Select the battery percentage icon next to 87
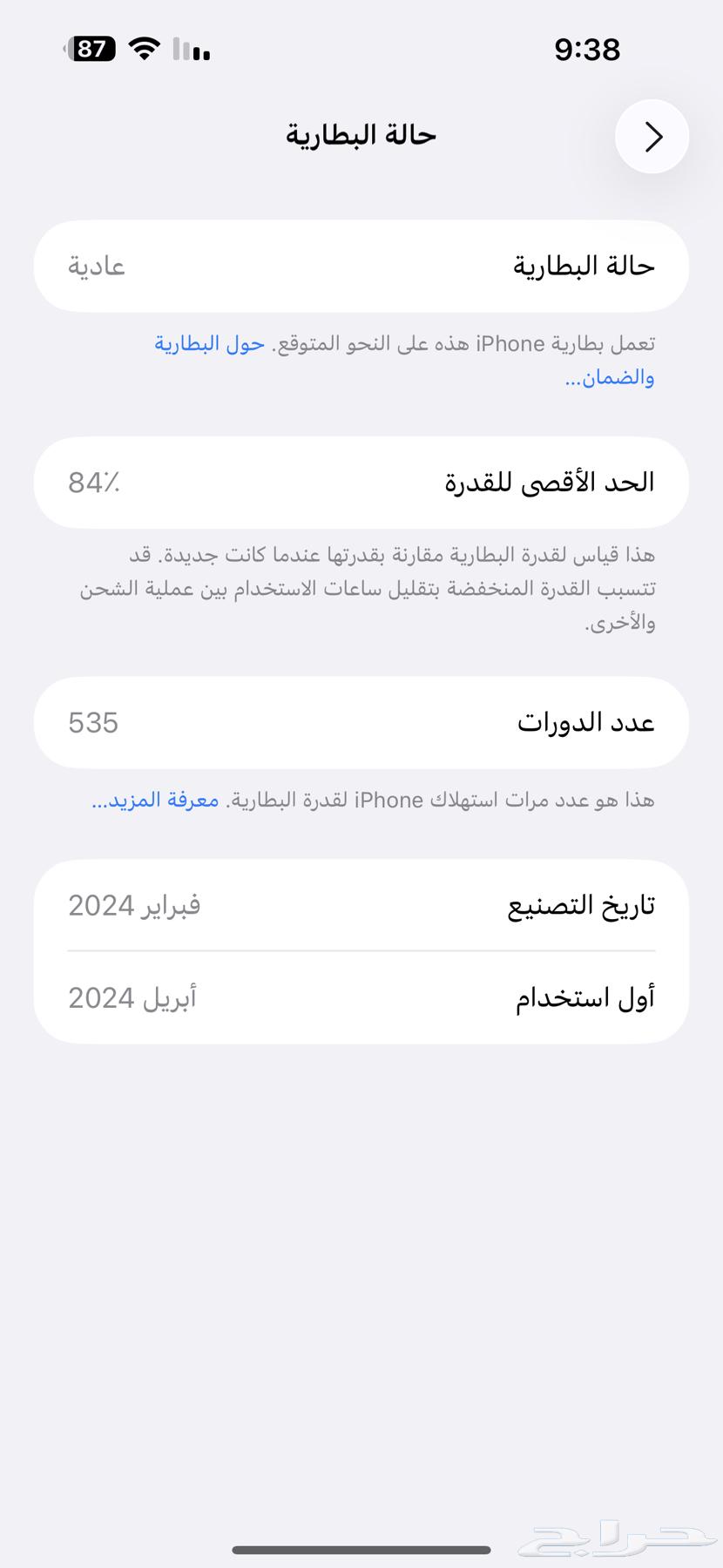This screenshot has height=1568, width=723. tap(91, 50)
